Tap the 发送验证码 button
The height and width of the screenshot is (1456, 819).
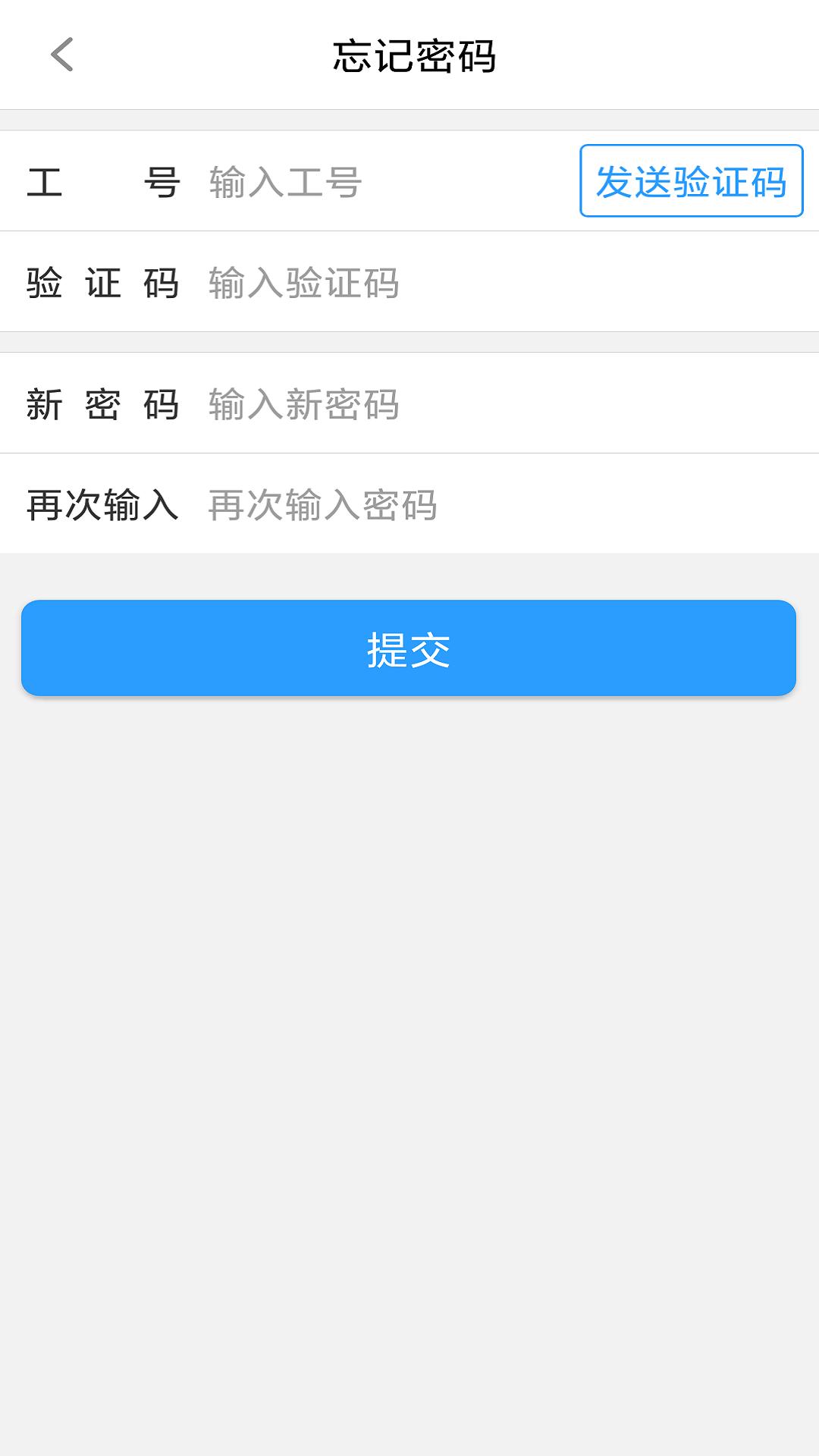pyautogui.click(x=691, y=181)
